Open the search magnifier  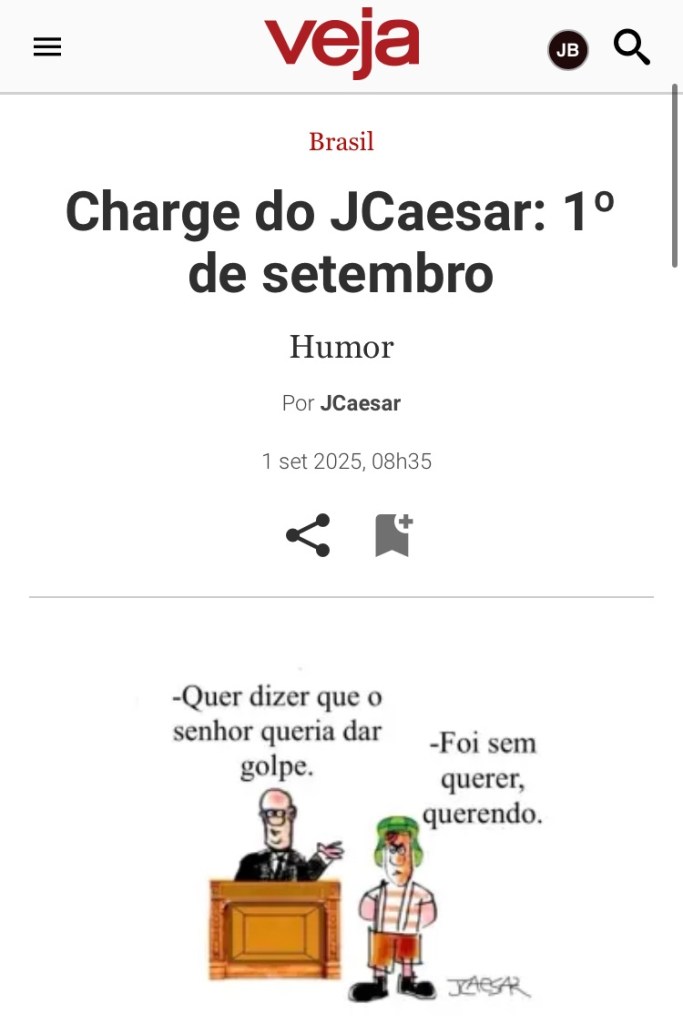pos(632,47)
